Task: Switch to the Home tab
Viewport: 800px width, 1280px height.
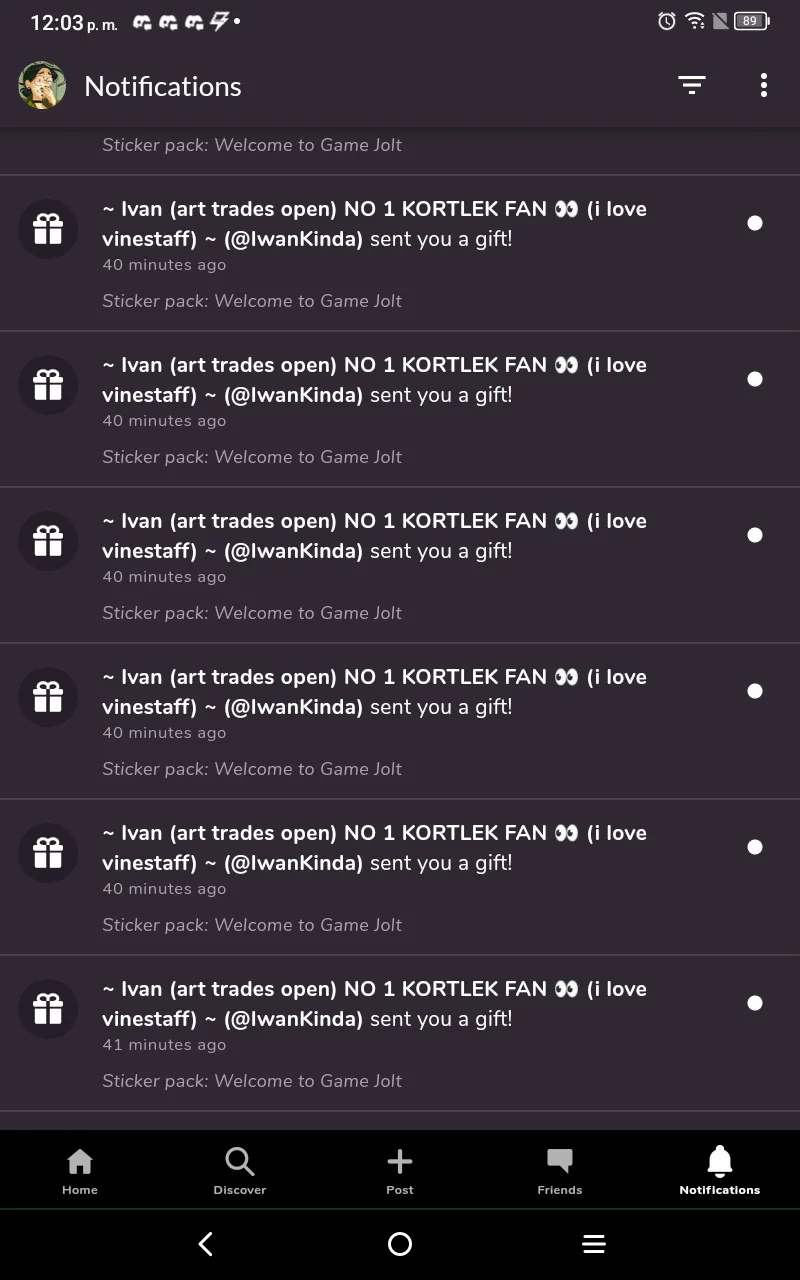Action: (x=80, y=1170)
